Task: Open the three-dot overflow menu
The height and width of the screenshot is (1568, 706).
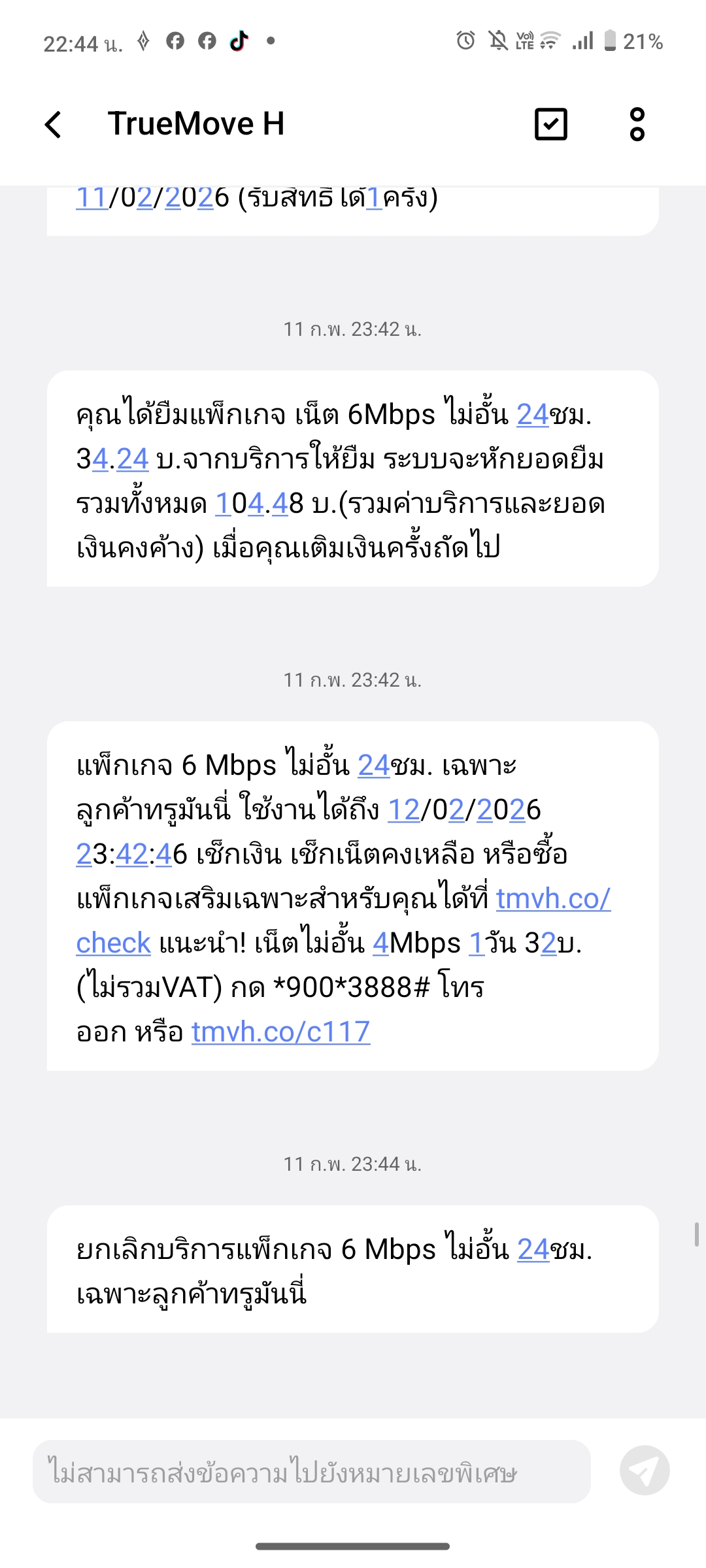Action: point(637,124)
